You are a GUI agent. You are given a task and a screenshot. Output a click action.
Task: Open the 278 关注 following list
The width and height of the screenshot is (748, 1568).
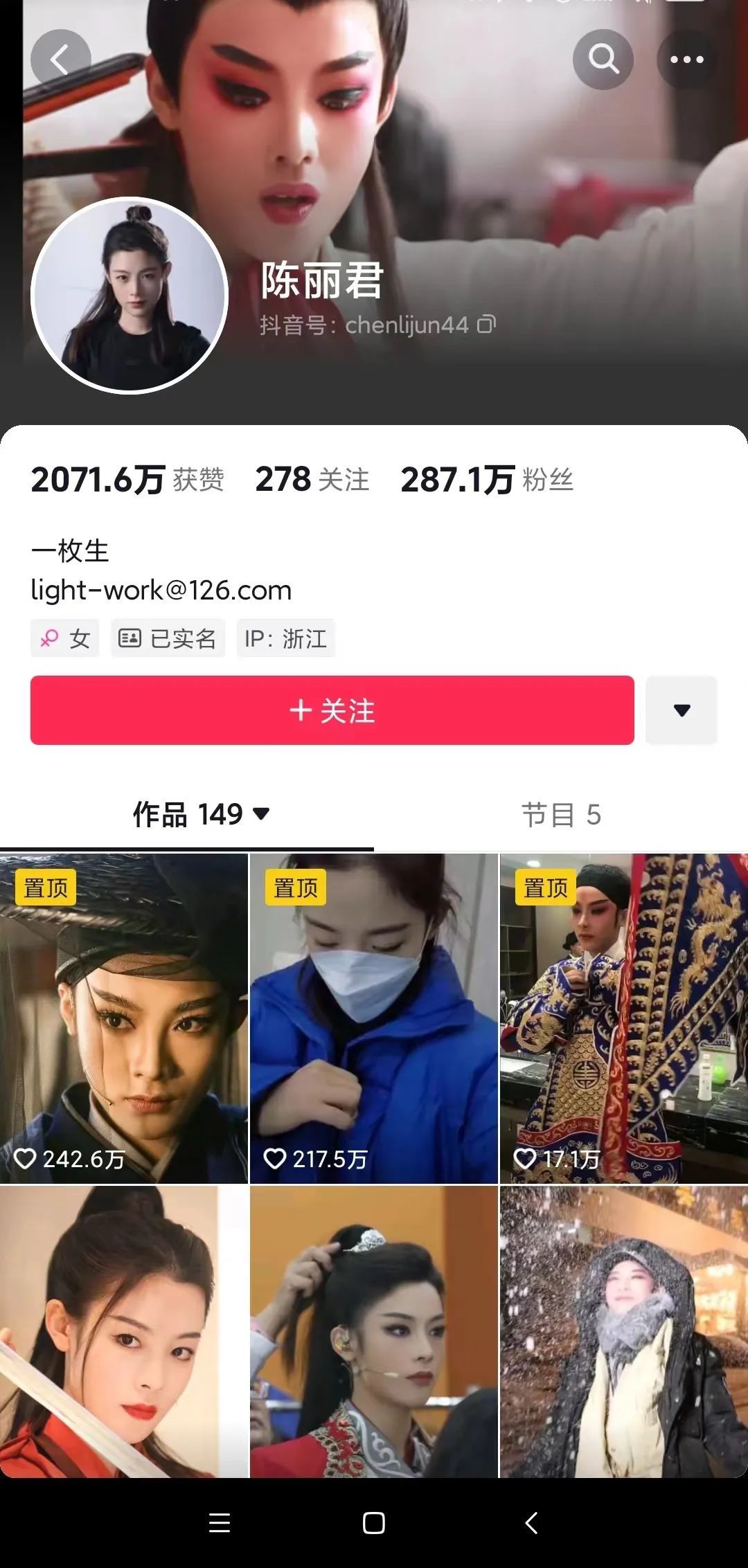[x=312, y=480]
